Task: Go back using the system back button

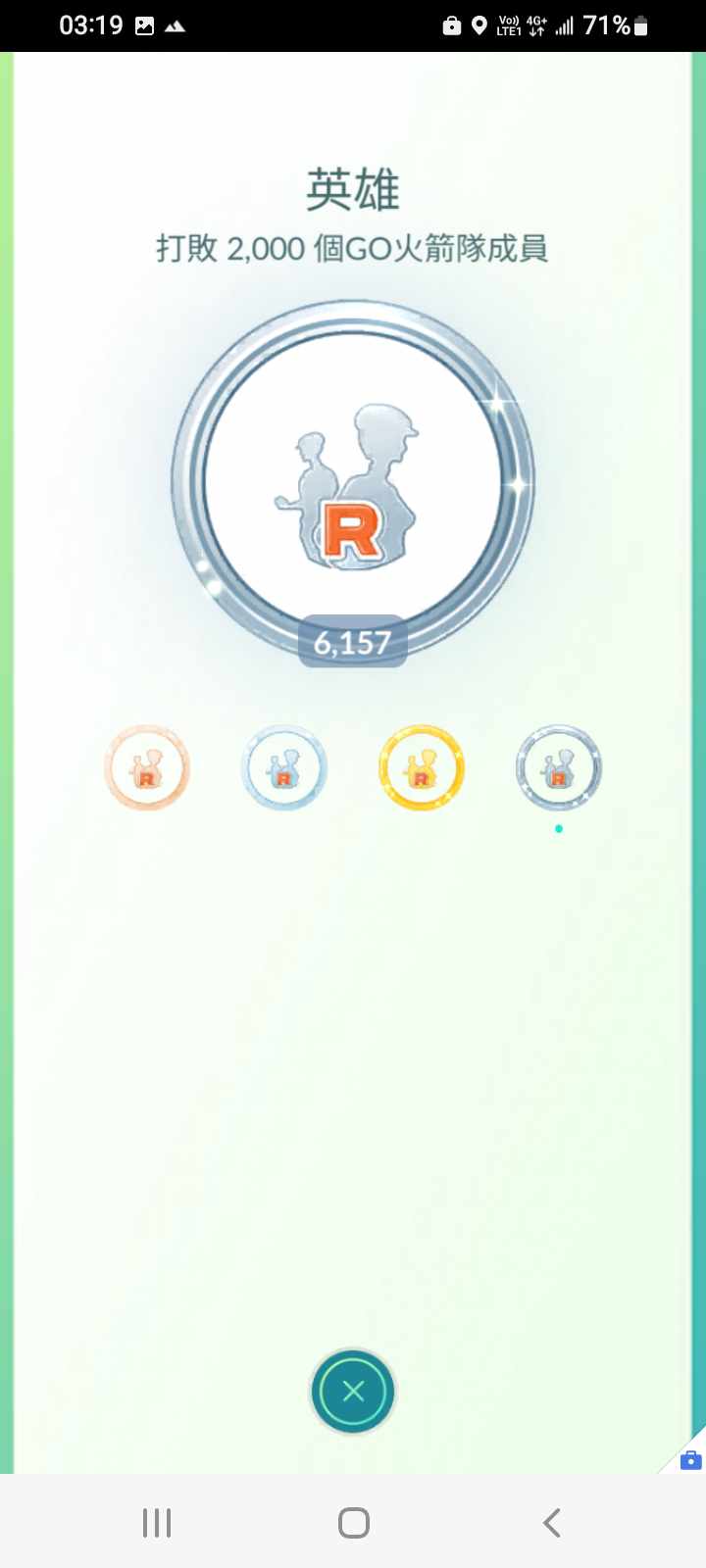Action: [552, 1523]
